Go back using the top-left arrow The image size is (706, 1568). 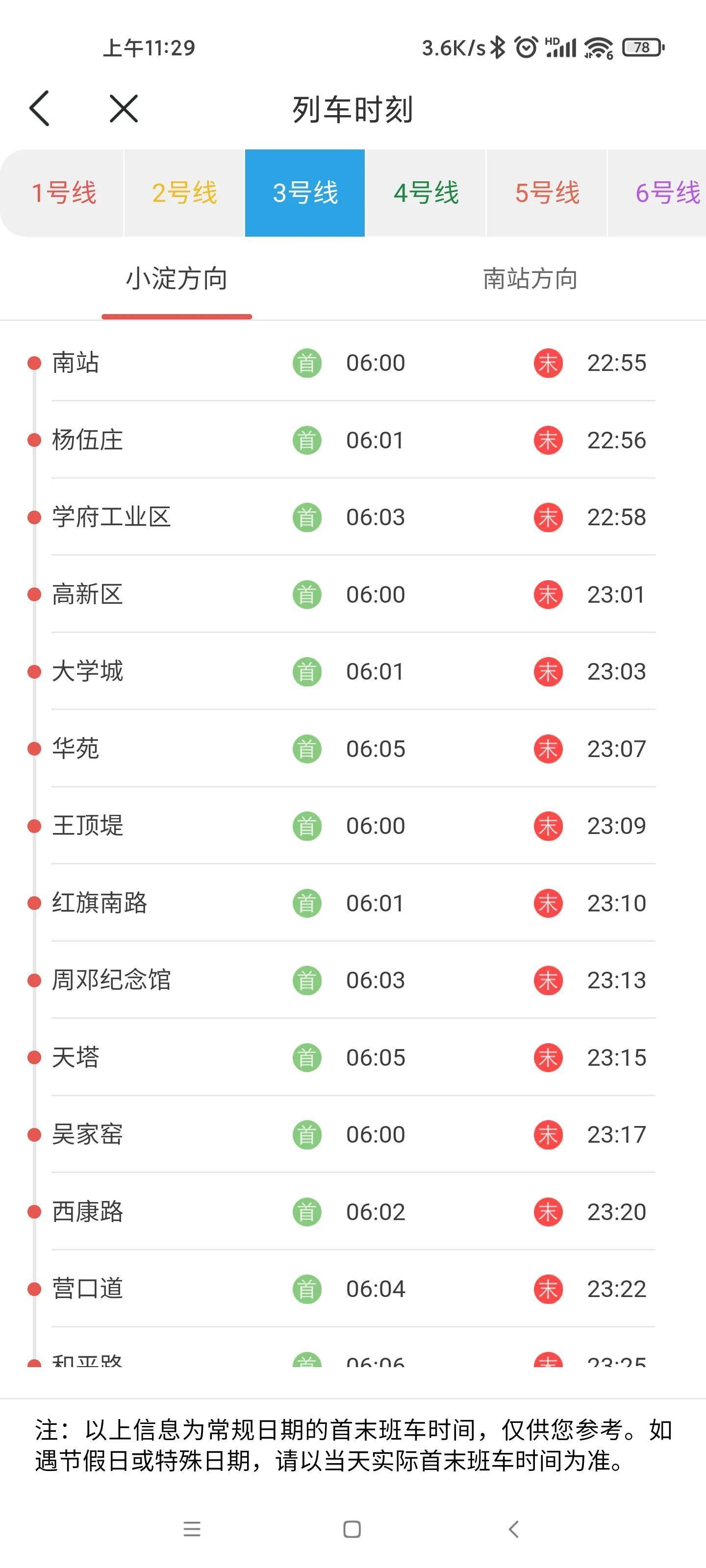coord(40,109)
